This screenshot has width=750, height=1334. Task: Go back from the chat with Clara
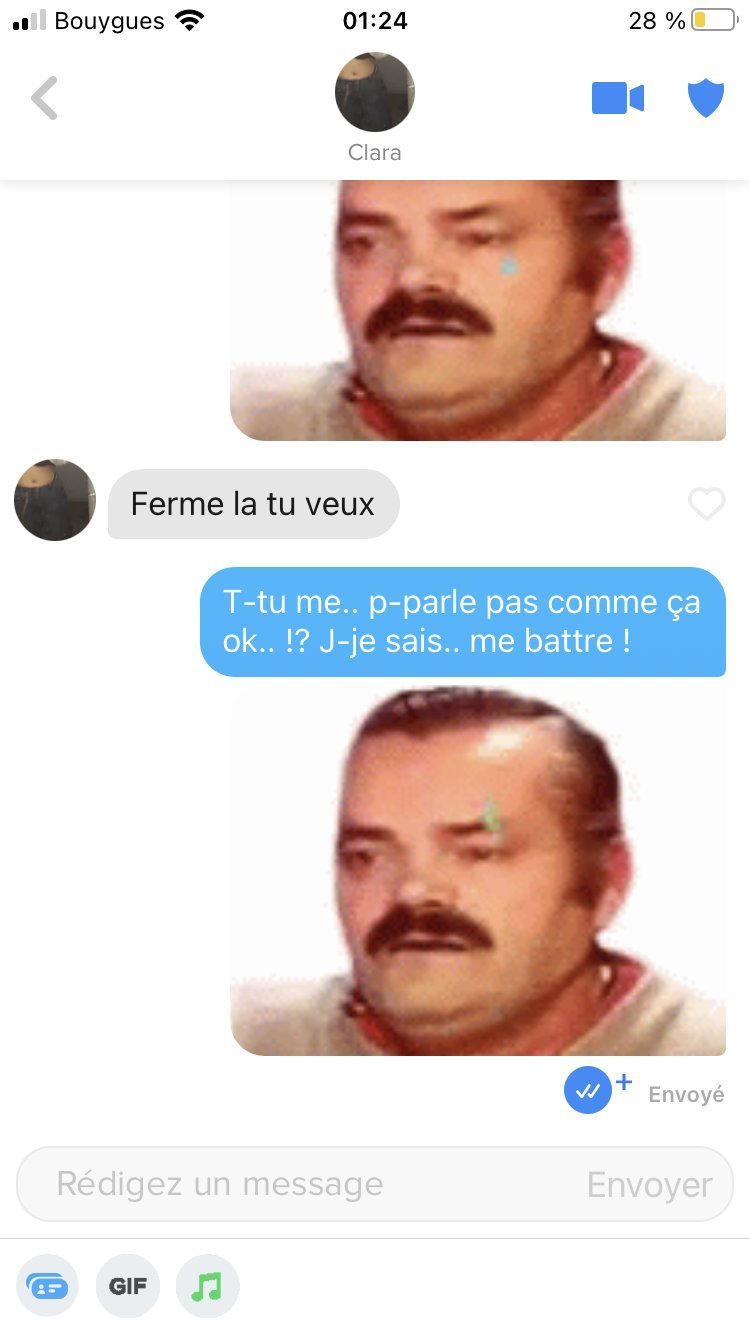coord(44,98)
